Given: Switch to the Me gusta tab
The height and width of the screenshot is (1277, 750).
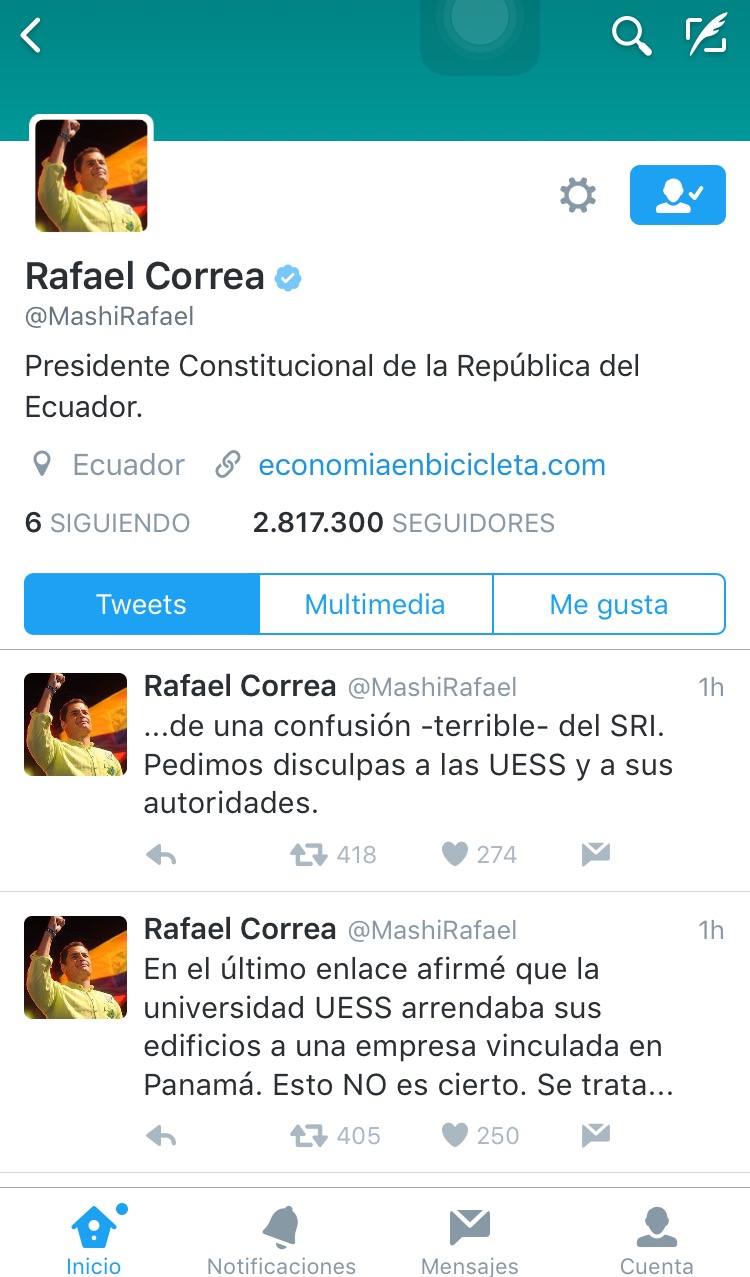Looking at the screenshot, I should 608,604.
